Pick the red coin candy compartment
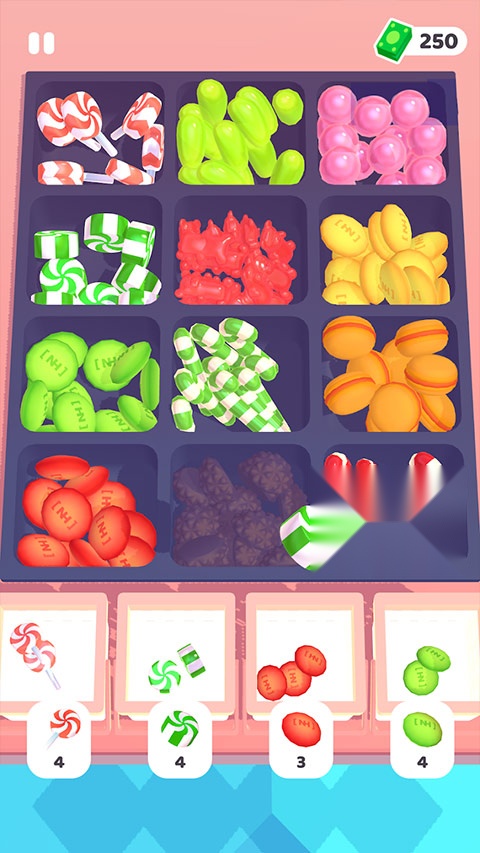Viewport: 480px width, 853px height. point(87,505)
